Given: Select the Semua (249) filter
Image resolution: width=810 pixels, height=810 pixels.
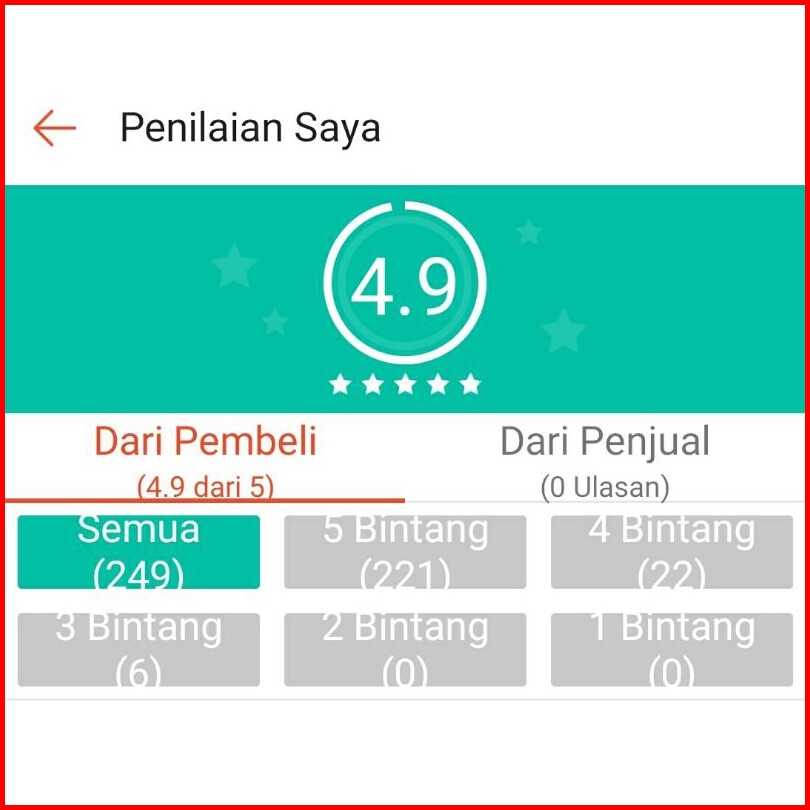Looking at the screenshot, I should [139, 552].
